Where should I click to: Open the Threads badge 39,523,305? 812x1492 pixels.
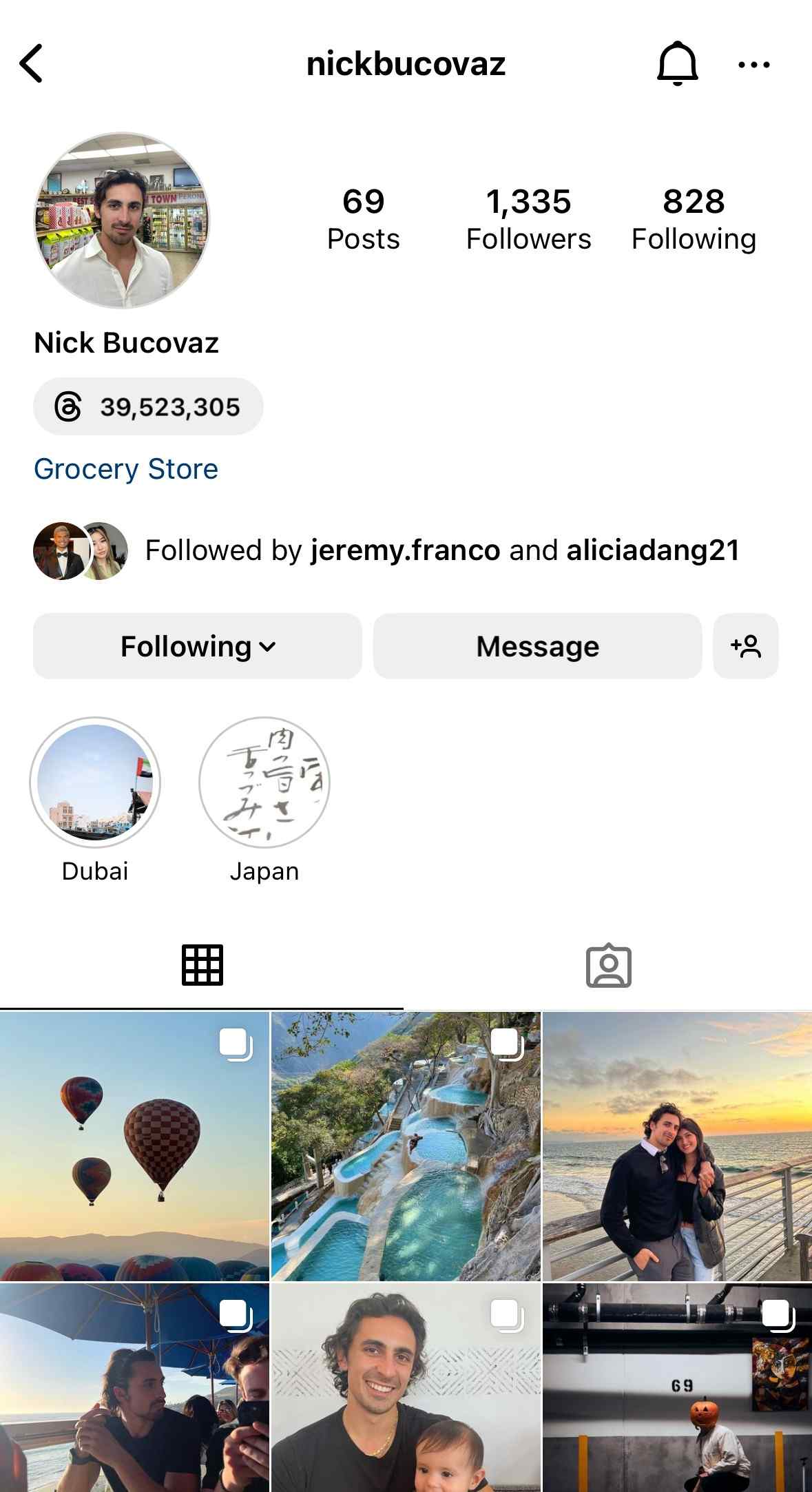[x=148, y=406]
